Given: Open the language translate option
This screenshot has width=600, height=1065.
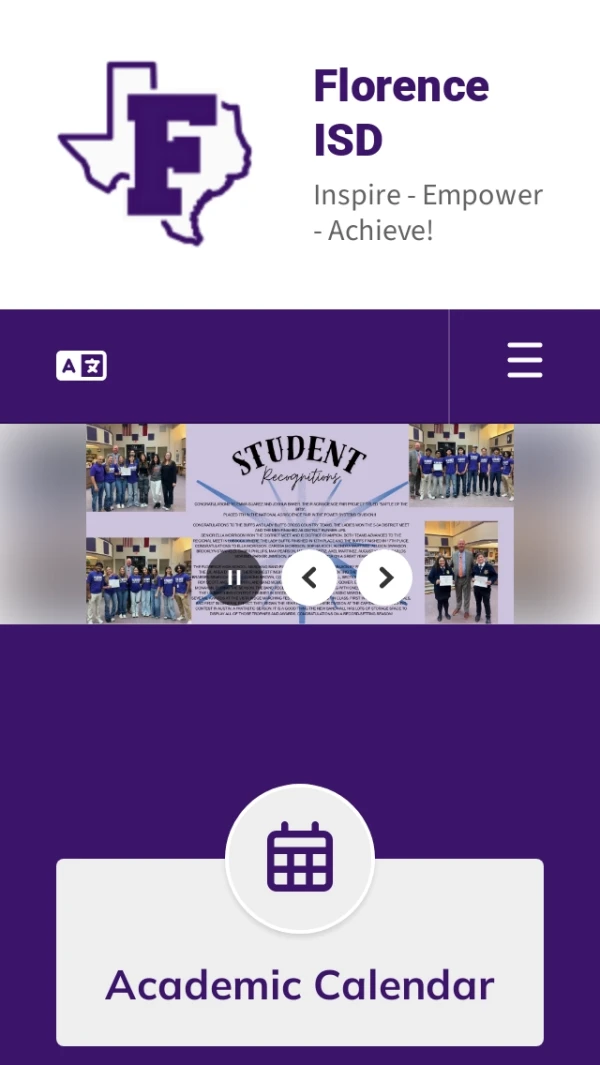Looking at the screenshot, I should pyautogui.click(x=81, y=366).
